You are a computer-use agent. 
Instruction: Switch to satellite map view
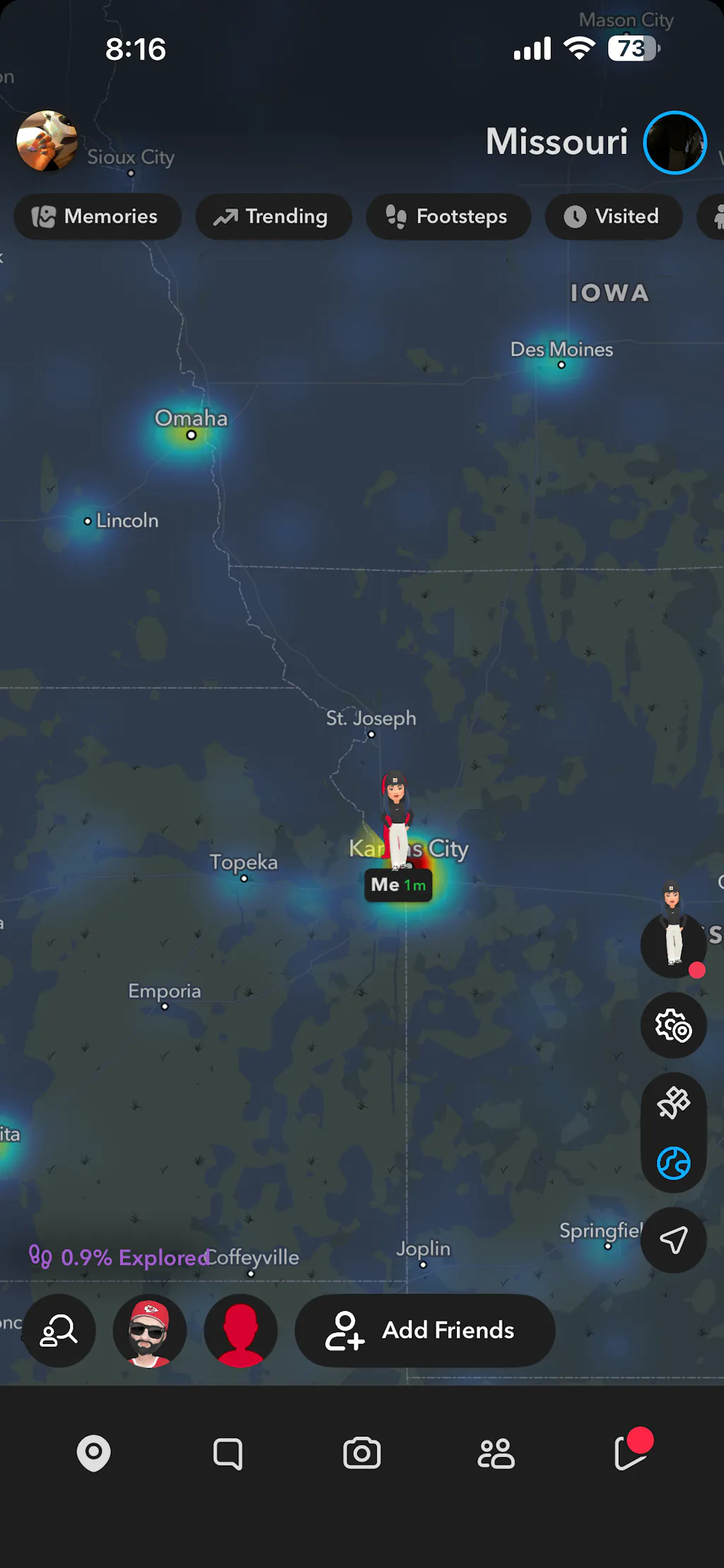point(673,1102)
